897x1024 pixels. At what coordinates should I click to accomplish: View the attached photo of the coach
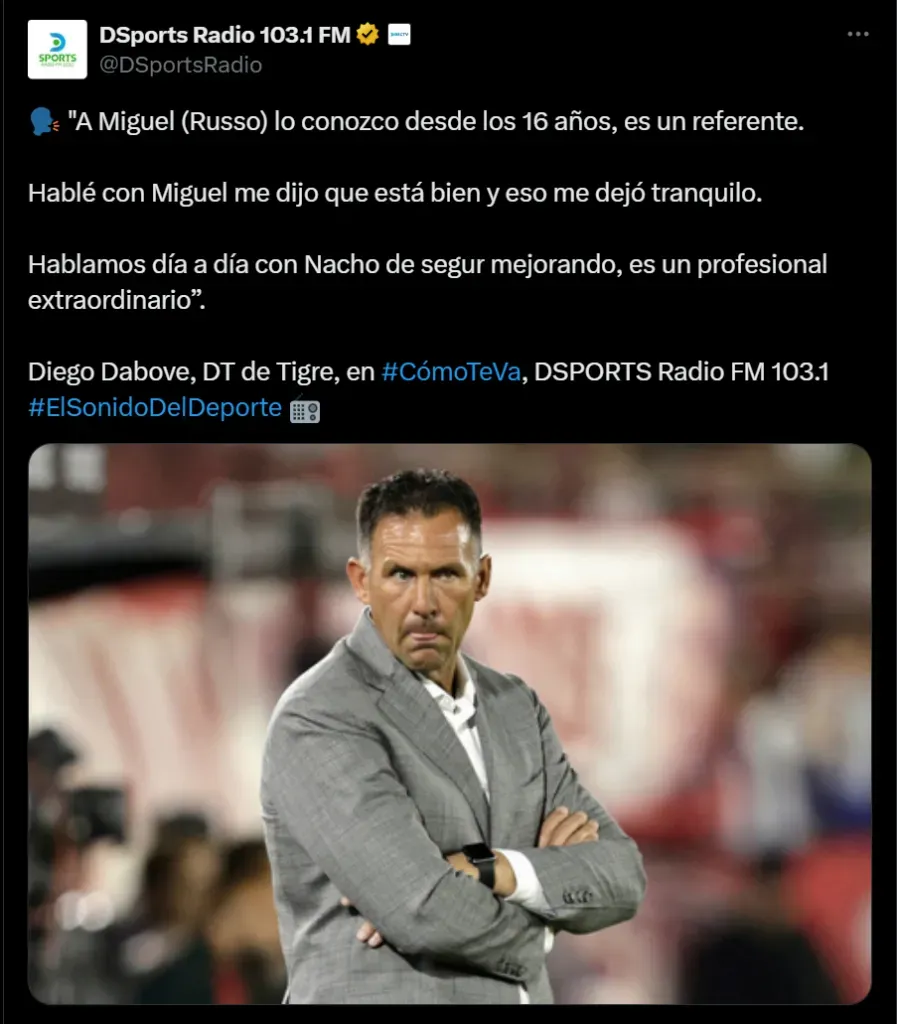coord(449,723)
